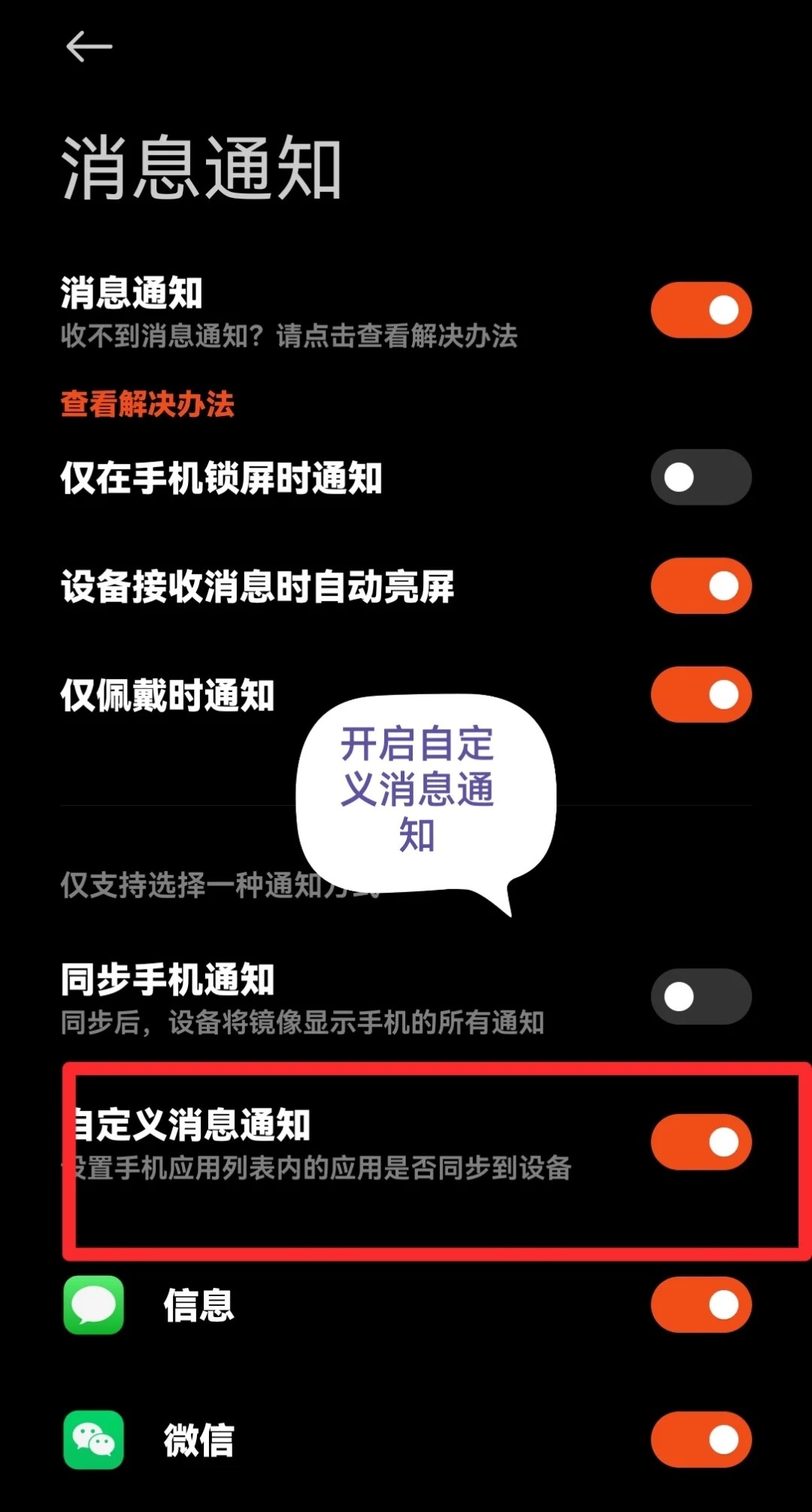
Task: Enable the 仅在手机锁屏时通知 switch
Action: [x=700, y=477]
